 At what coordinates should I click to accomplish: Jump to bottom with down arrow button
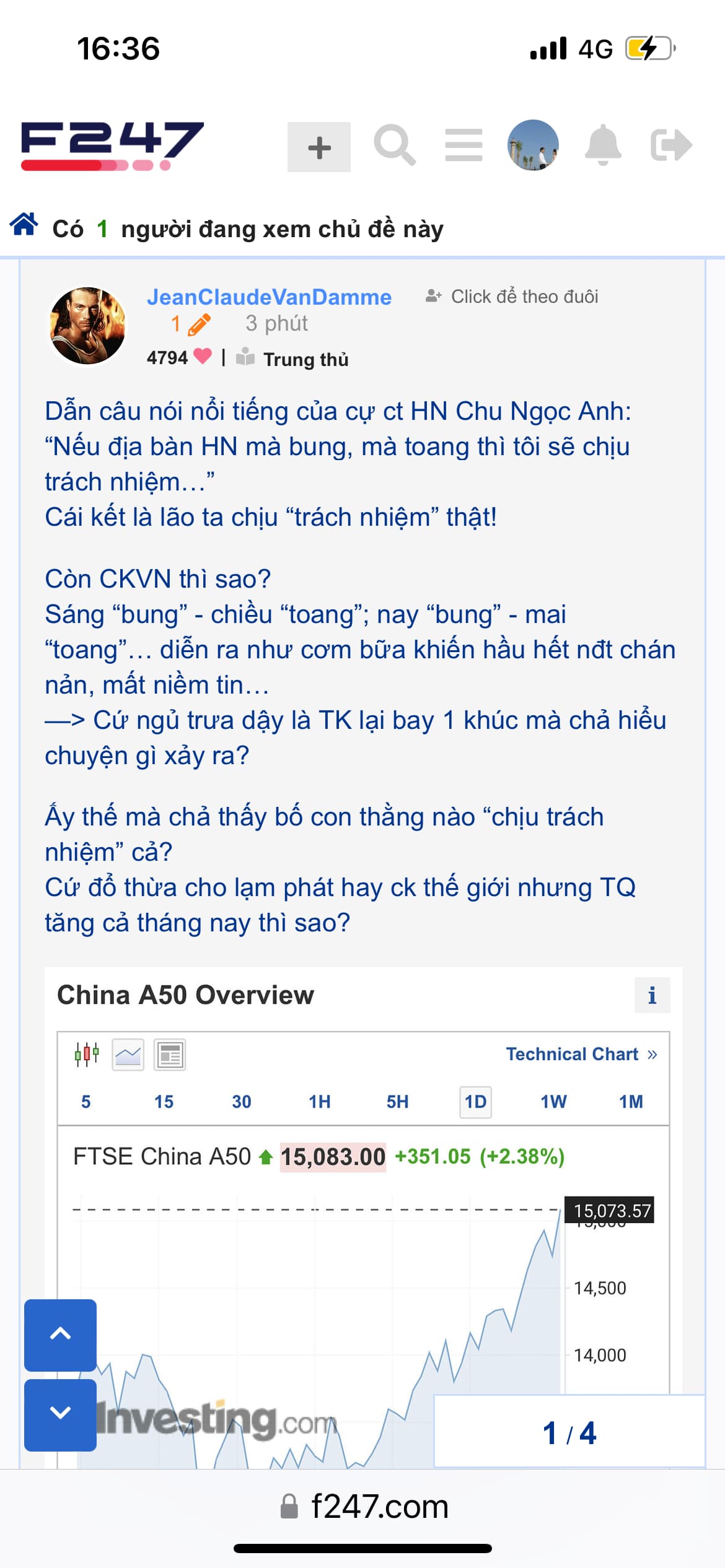tap(60, 1414)
